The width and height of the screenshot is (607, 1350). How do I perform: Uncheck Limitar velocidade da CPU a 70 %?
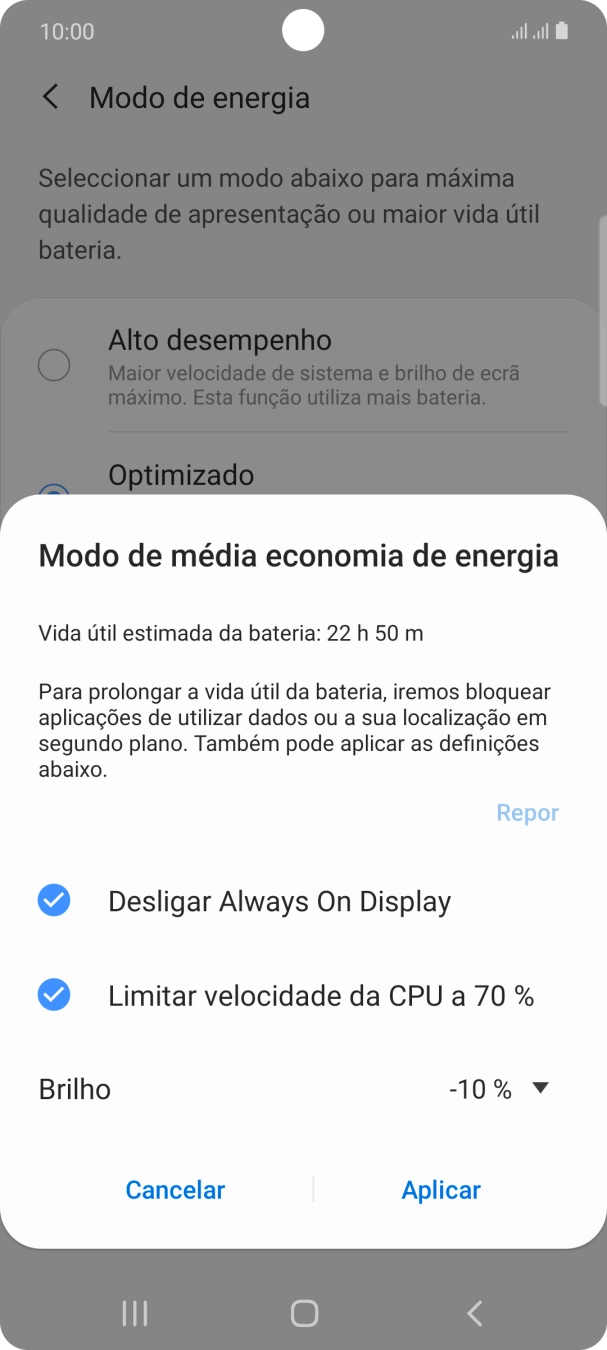(x=54, y=995)
